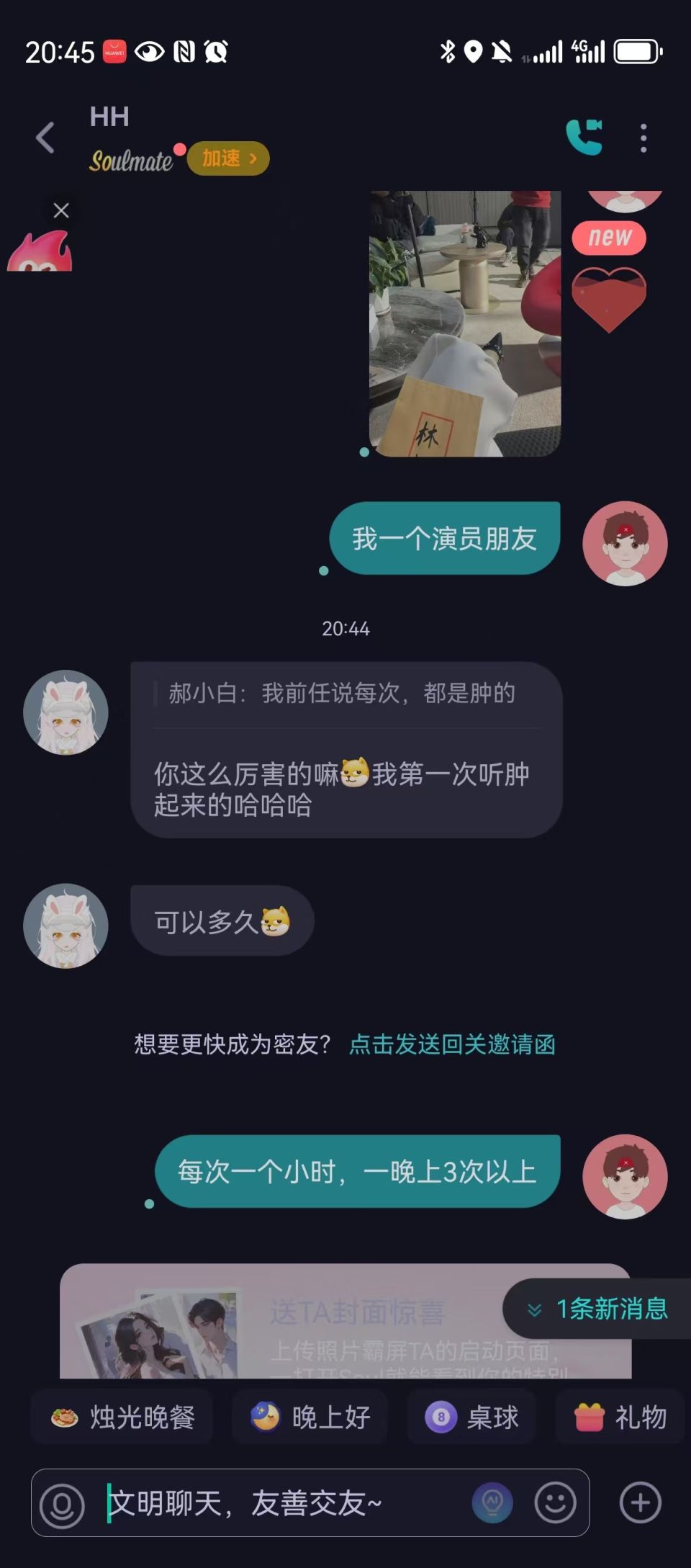Tap the red heart icon
Image resolution: width=691 pixels, height=1568 pixels.
click(x=609, y=299)
